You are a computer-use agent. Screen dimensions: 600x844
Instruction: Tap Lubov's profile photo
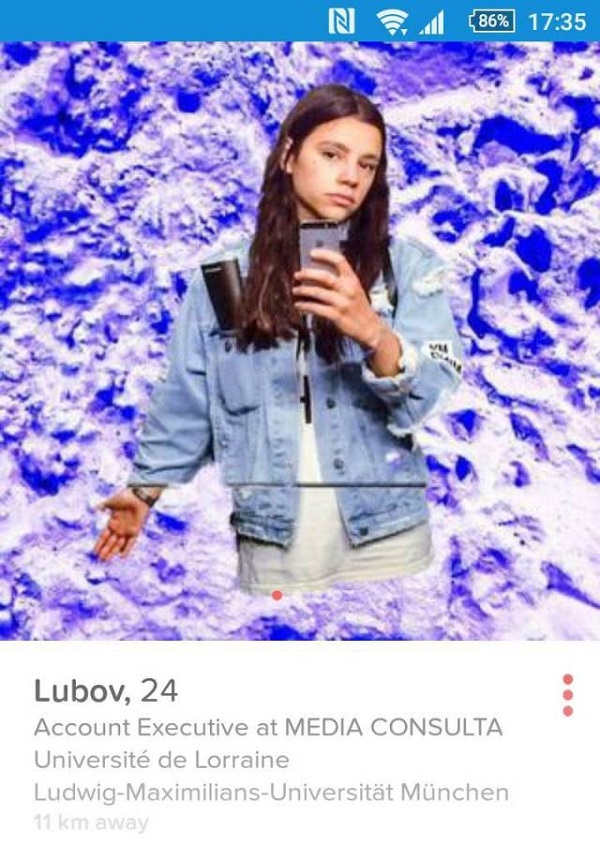pyautogui.click(x=300, y=340)
